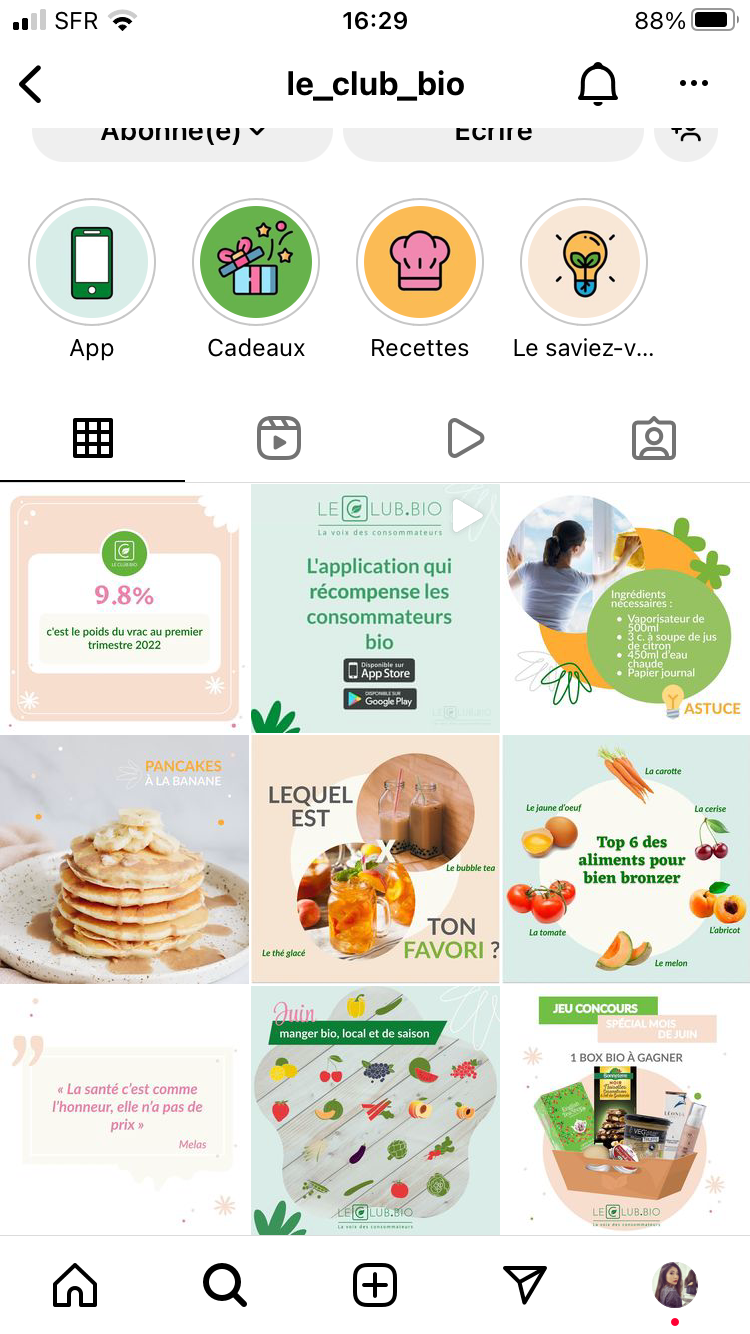Open the three-dot overflow menu
750x1334 pixels.
tap(693, 84)
